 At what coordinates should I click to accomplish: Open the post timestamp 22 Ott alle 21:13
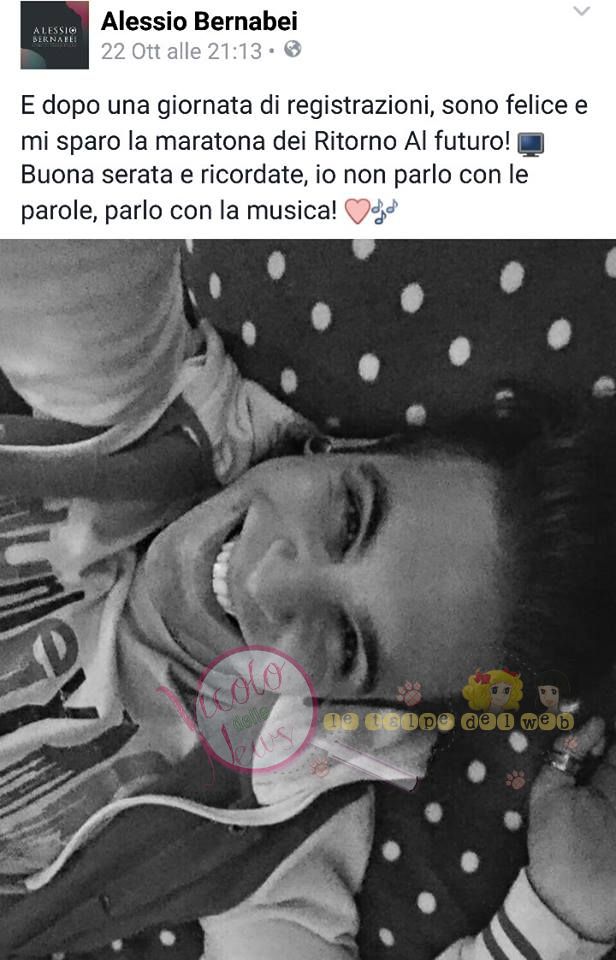180,51
